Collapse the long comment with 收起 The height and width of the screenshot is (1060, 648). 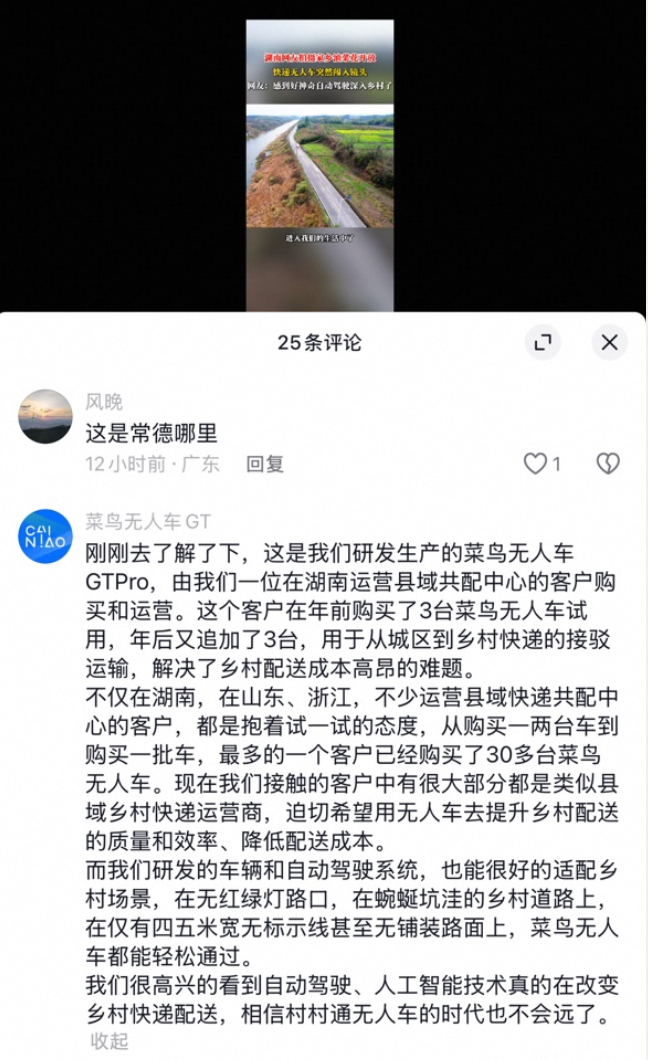pyautogui.click(x=109, y=1040)
